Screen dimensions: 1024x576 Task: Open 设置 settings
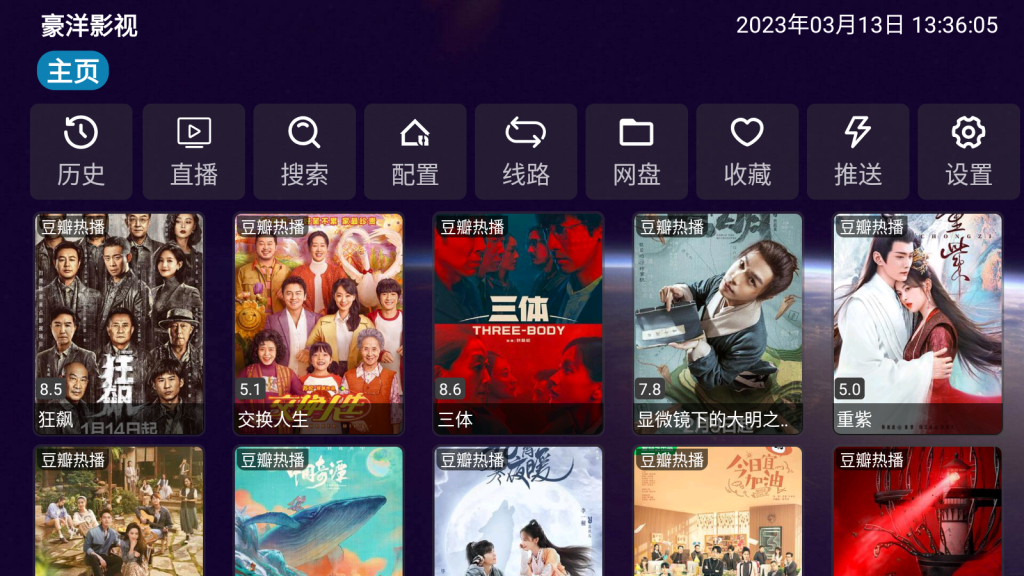pos(968,151)
